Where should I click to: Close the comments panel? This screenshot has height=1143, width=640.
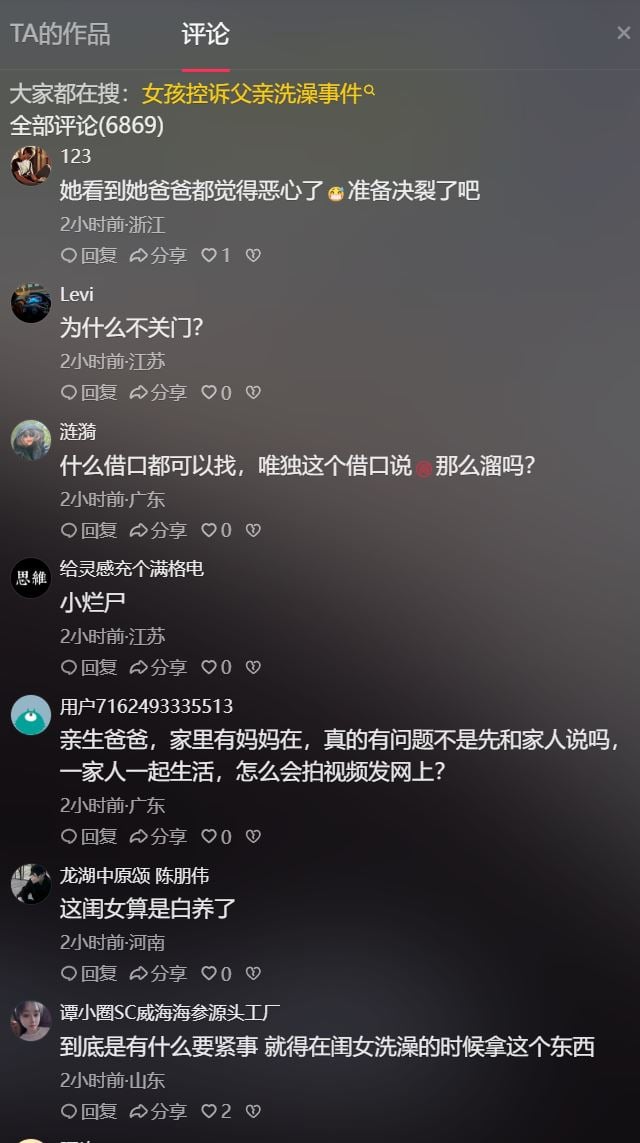[x=623, y=33]
